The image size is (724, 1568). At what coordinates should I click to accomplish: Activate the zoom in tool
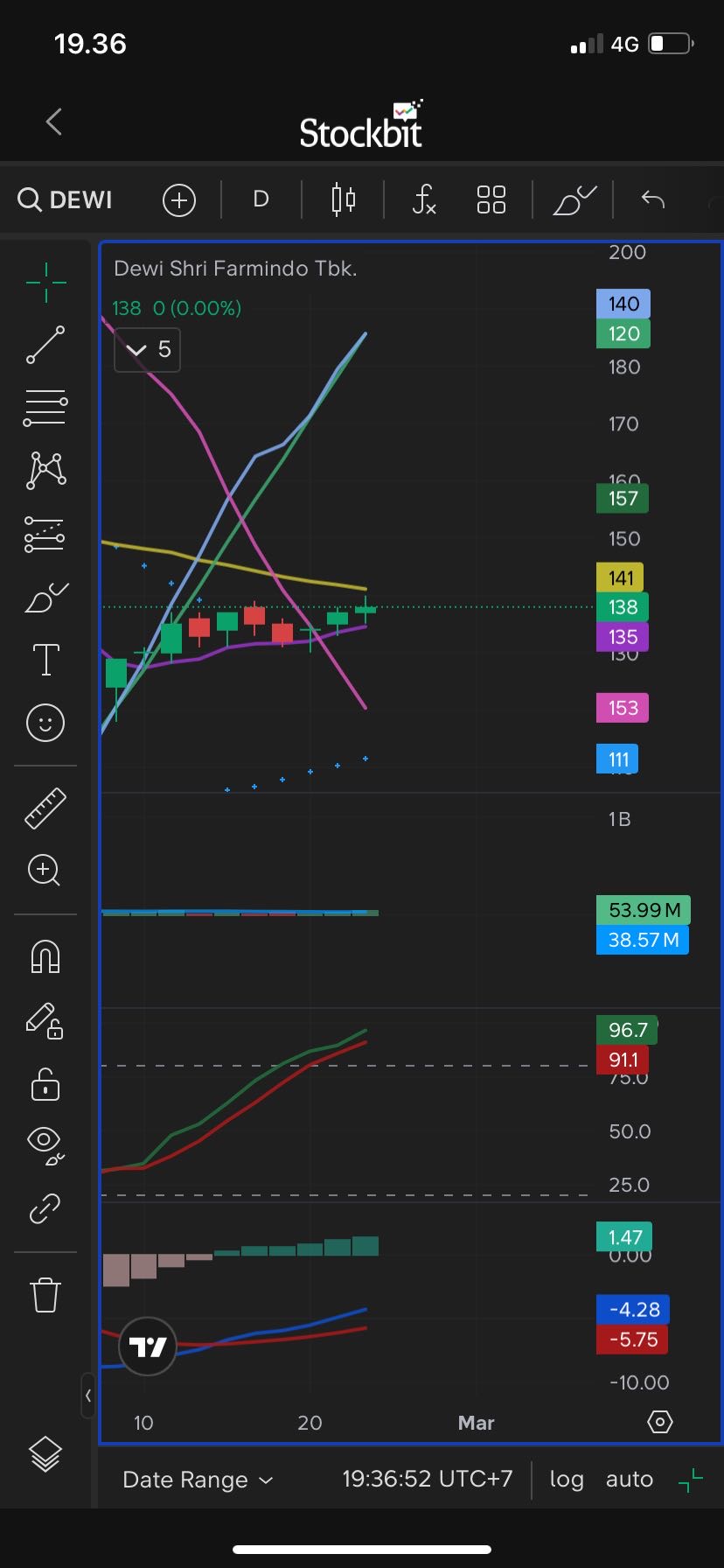(45, 871)
